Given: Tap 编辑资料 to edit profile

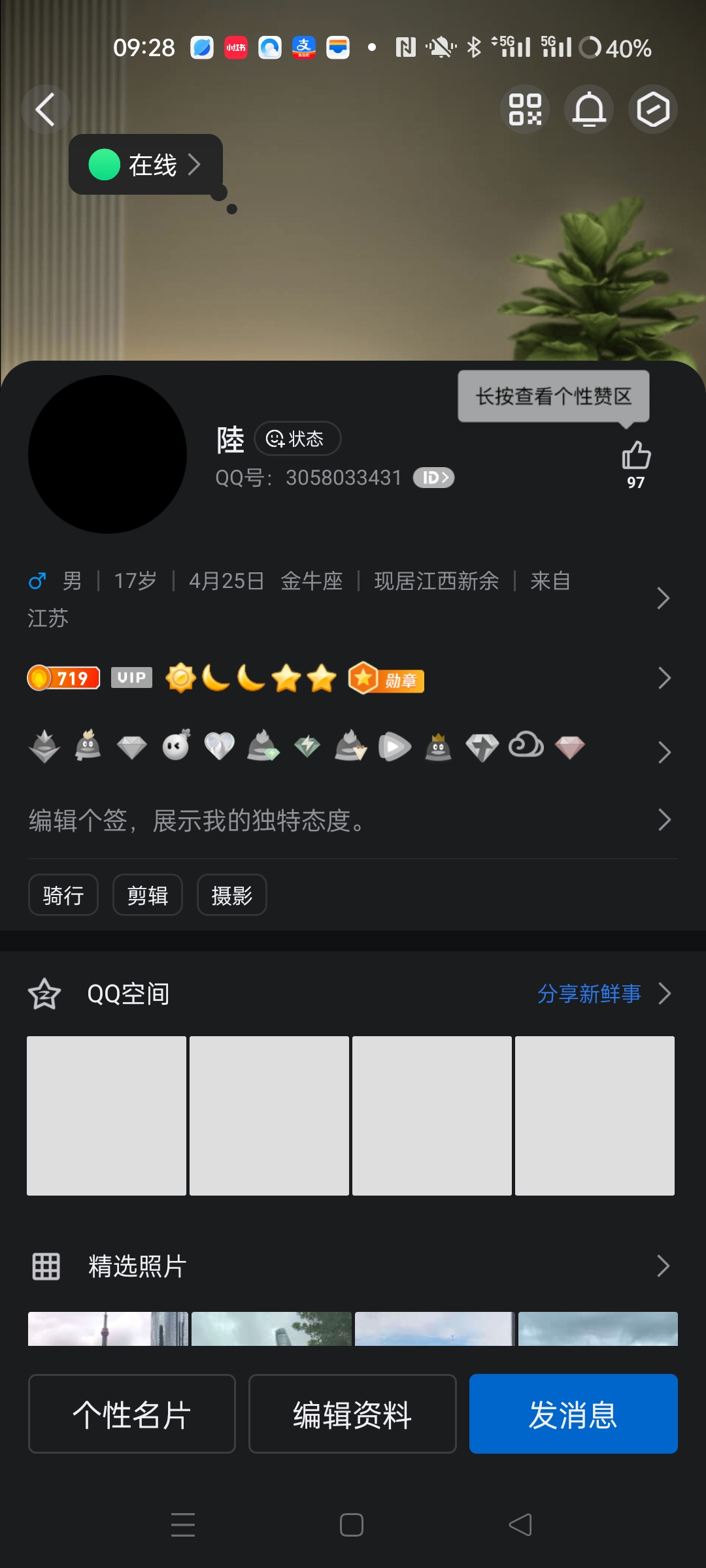Looking at the screenshot, I should point(352,1414).
